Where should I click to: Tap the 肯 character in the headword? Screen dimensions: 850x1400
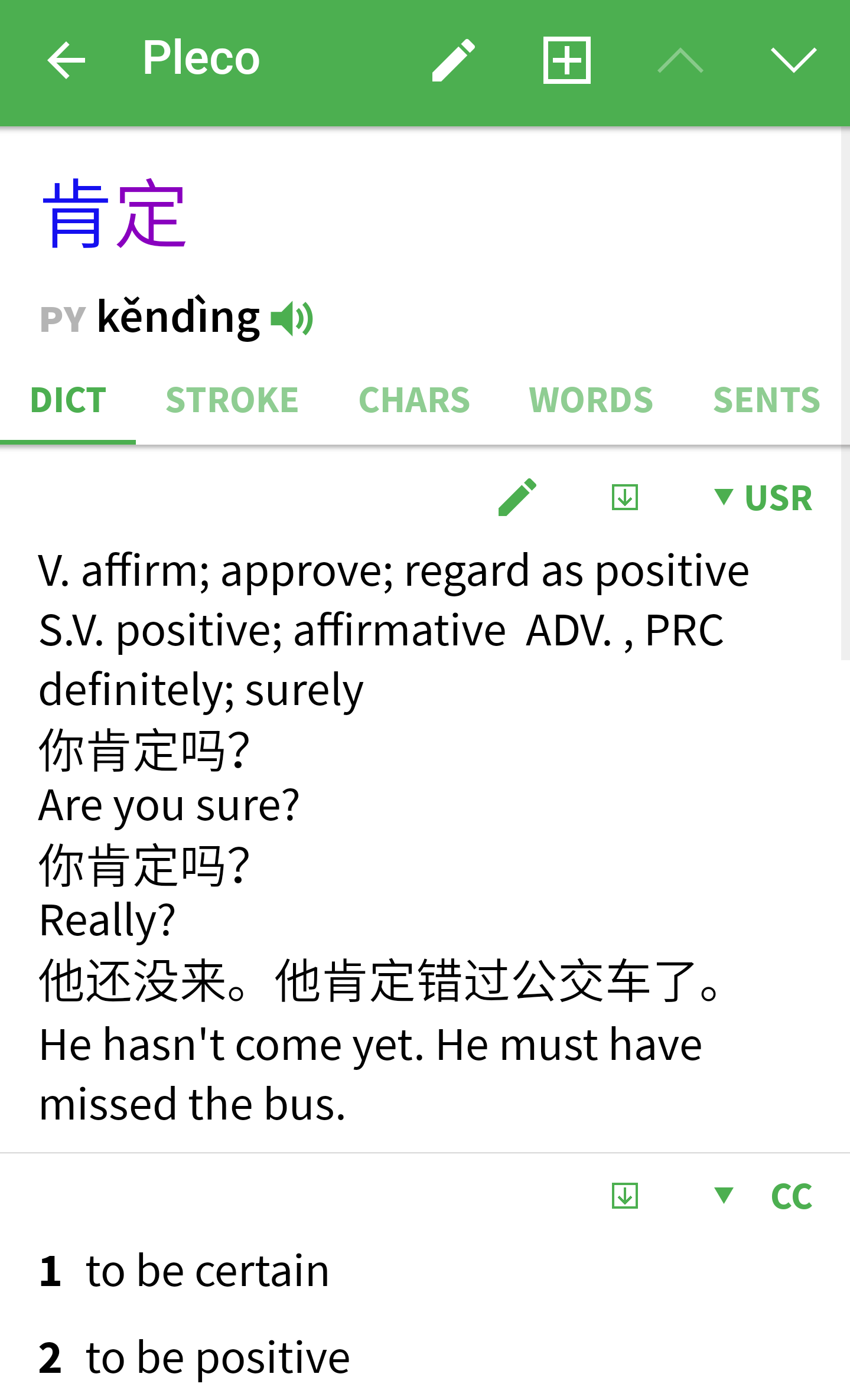pos(76,214)
